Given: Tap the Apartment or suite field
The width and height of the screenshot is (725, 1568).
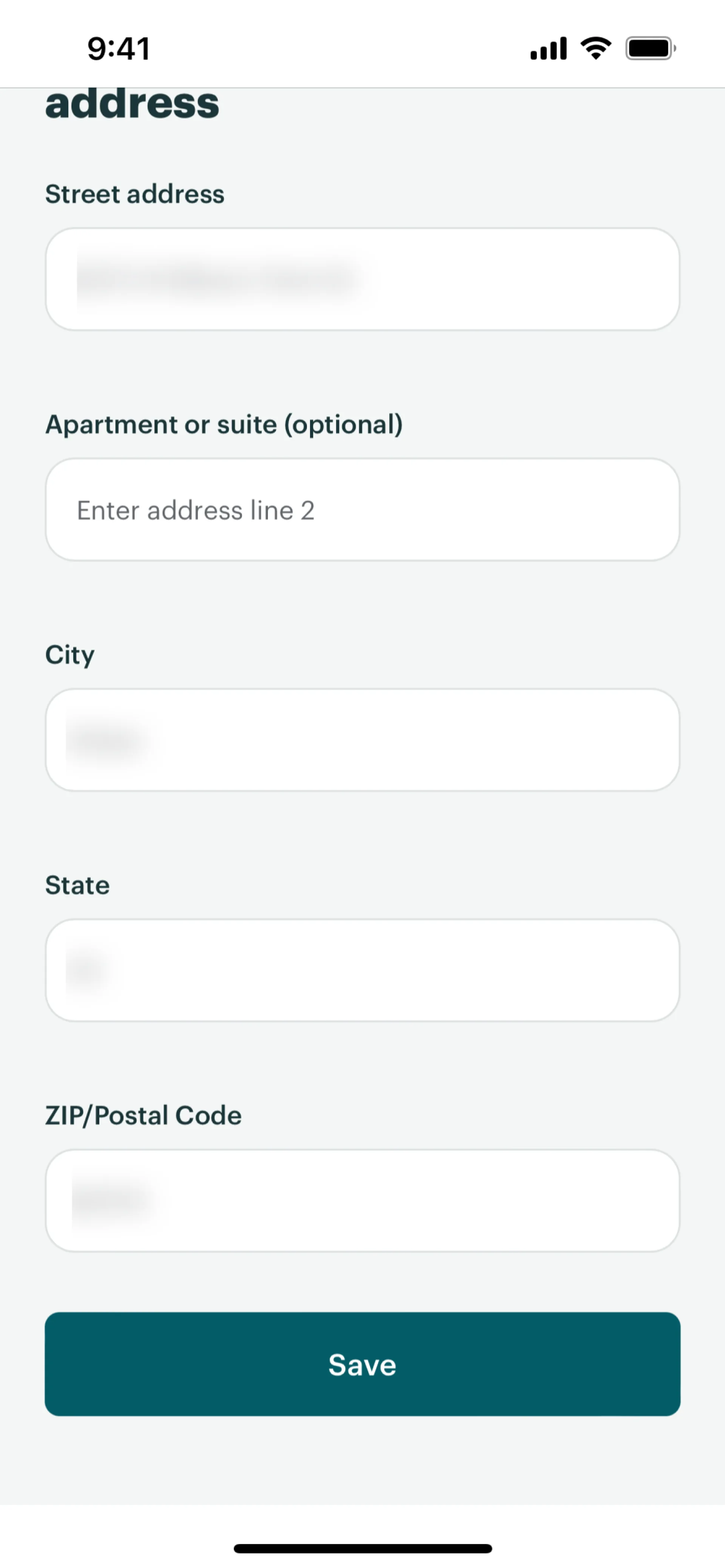Looking at the screenshot, I should coord(362,510).
